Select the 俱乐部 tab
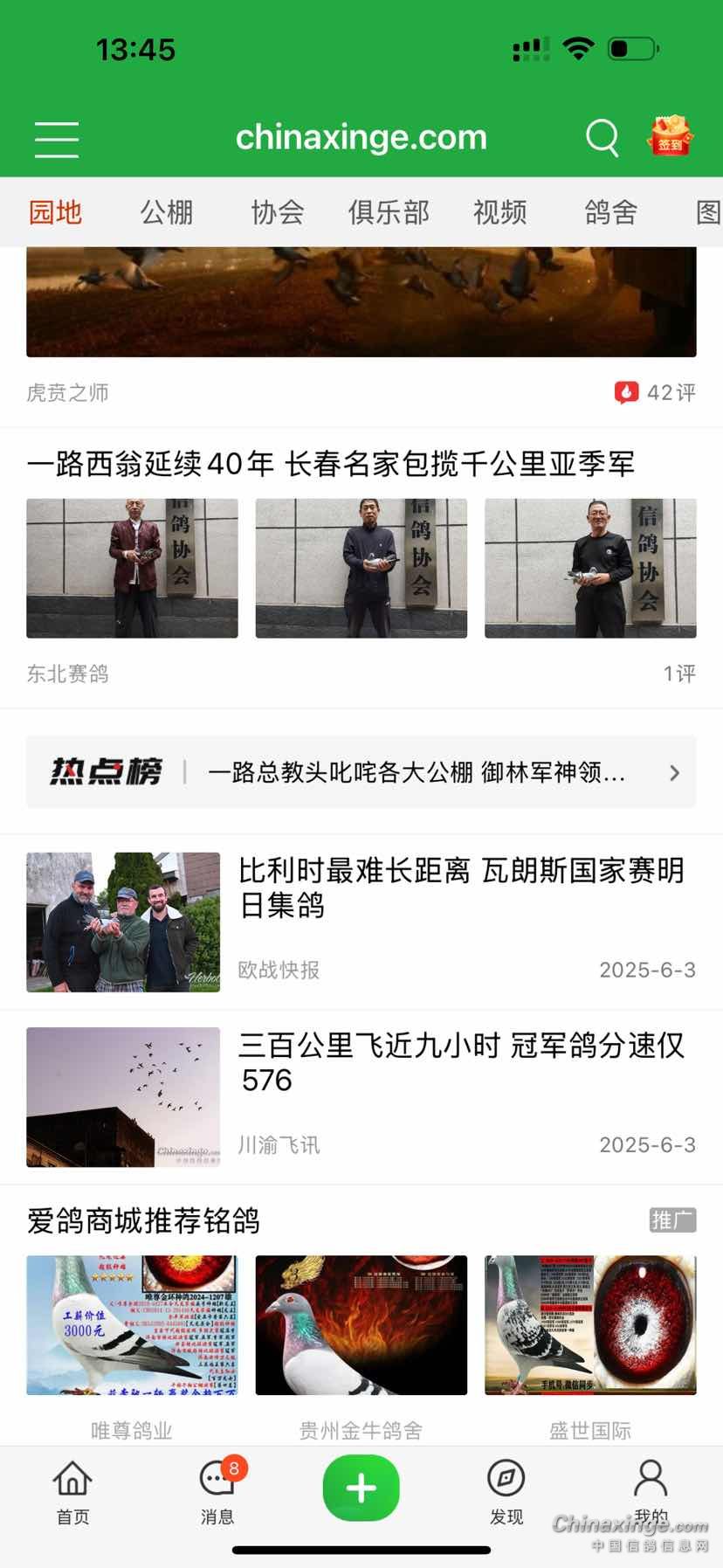 (389, 212)
